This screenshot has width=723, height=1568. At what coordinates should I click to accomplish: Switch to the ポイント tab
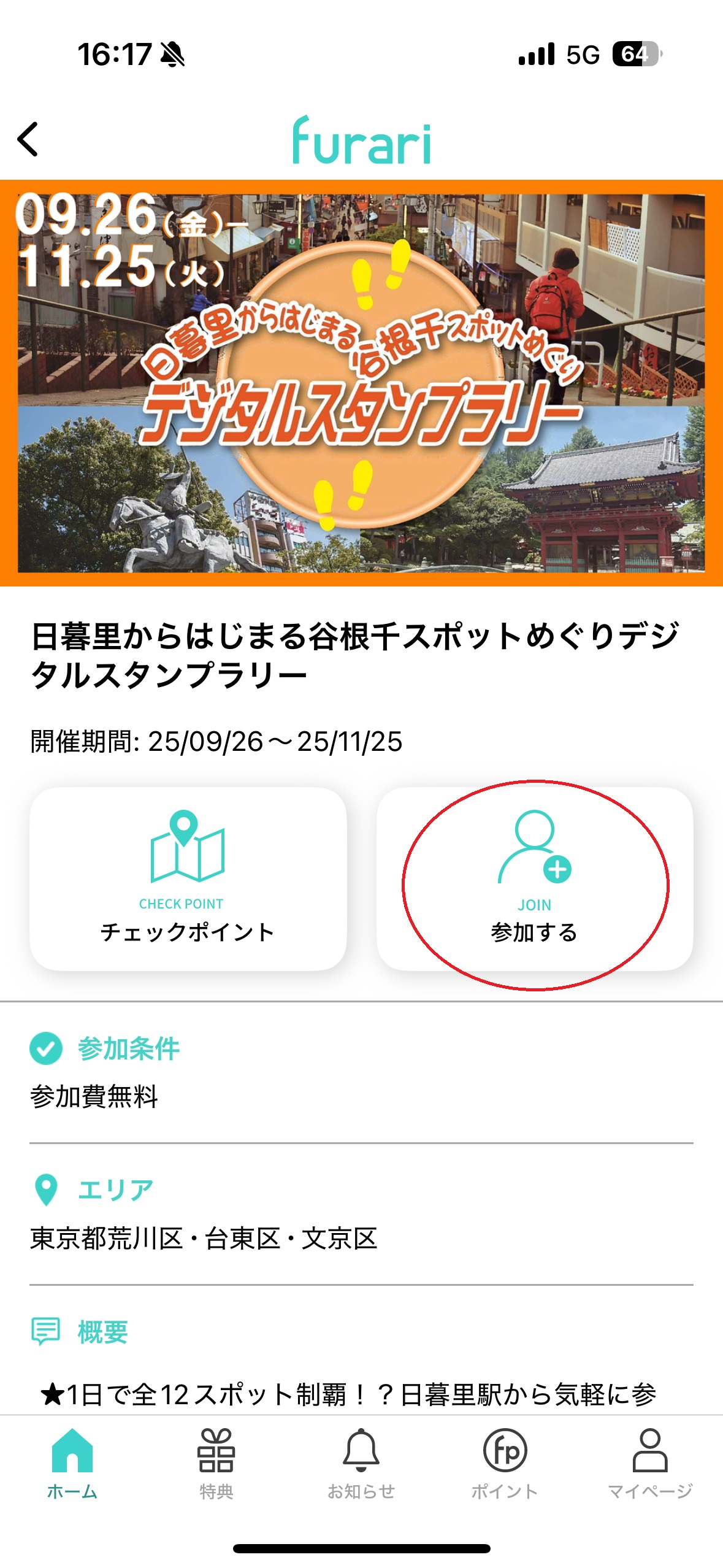[505, 1464]
